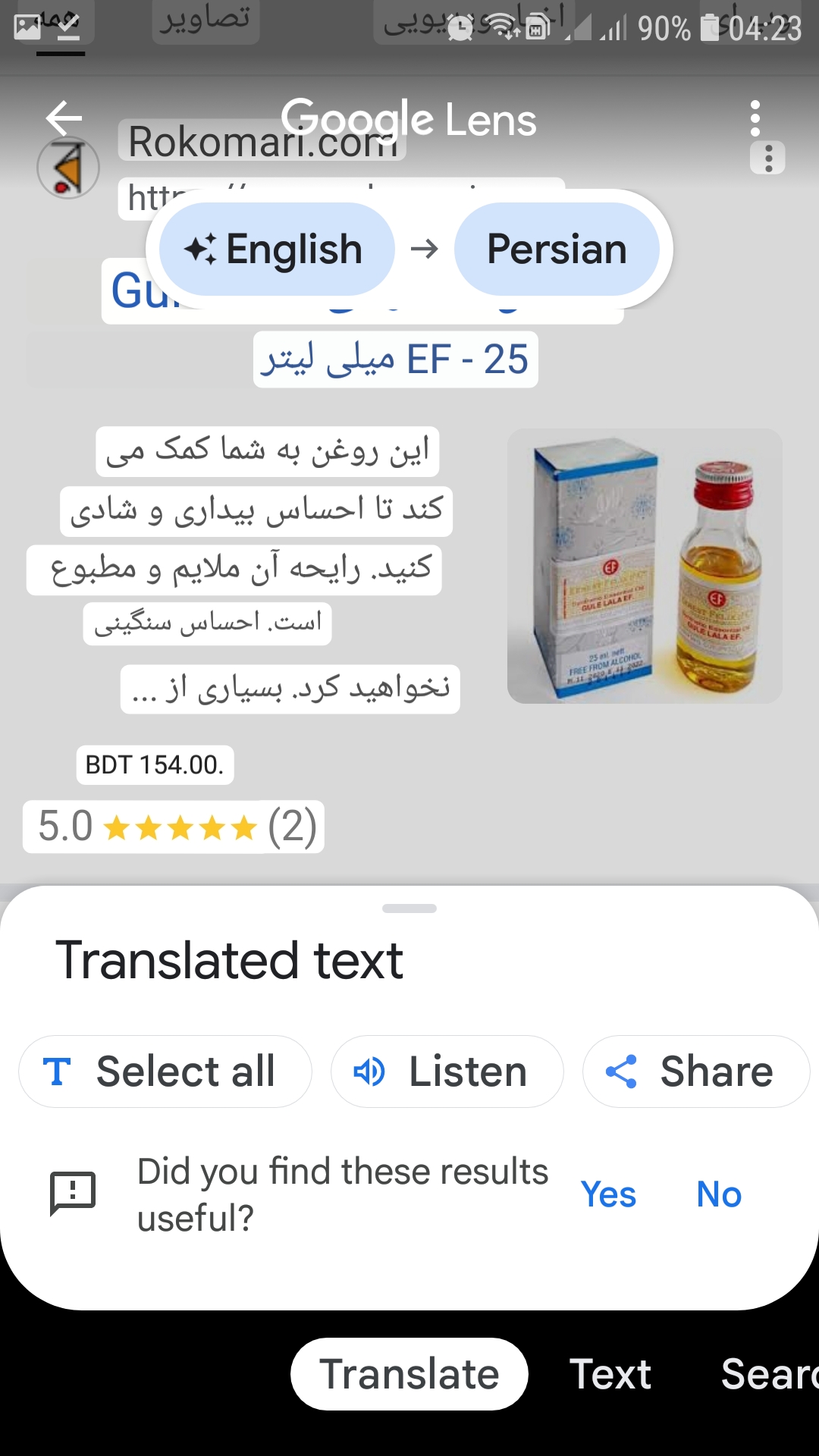Answer No to results being useful
Viewport: 819px width, 1456px height.
coord(719,1194)
